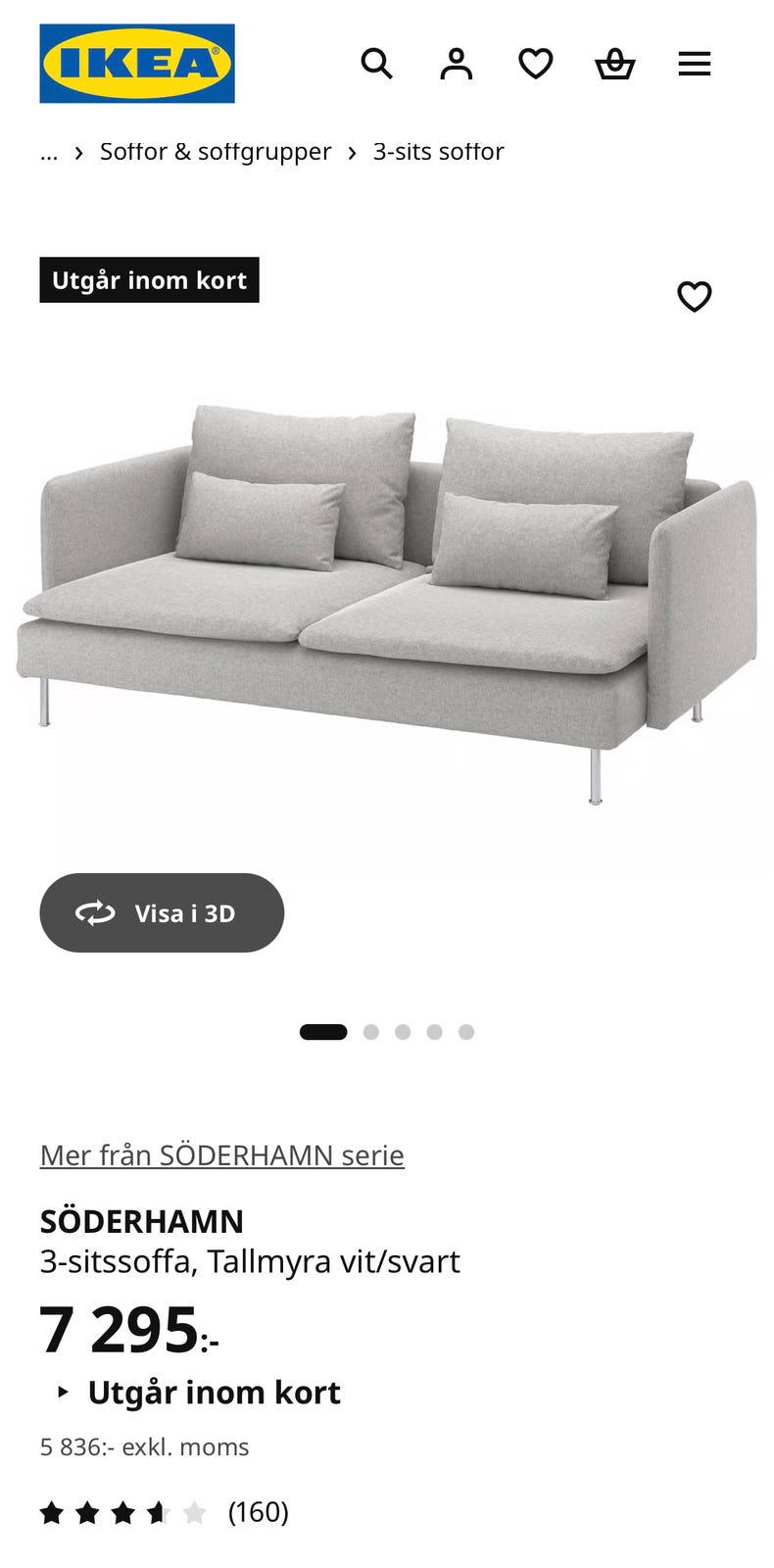This screenshot has height=1568, width=774.
Task: Save the sofa to favorites
Action: [694, 296]
